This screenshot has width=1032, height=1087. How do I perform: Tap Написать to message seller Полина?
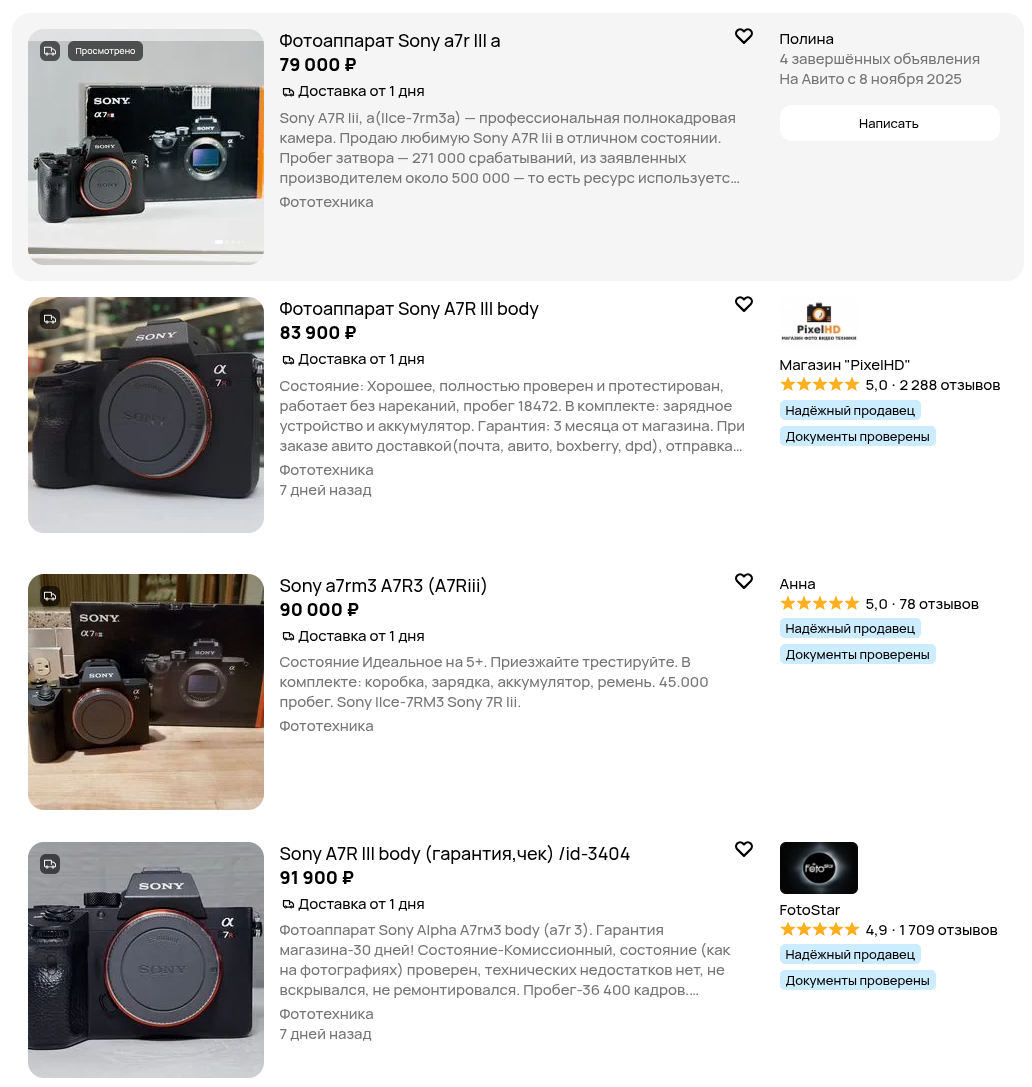[889, 123]
